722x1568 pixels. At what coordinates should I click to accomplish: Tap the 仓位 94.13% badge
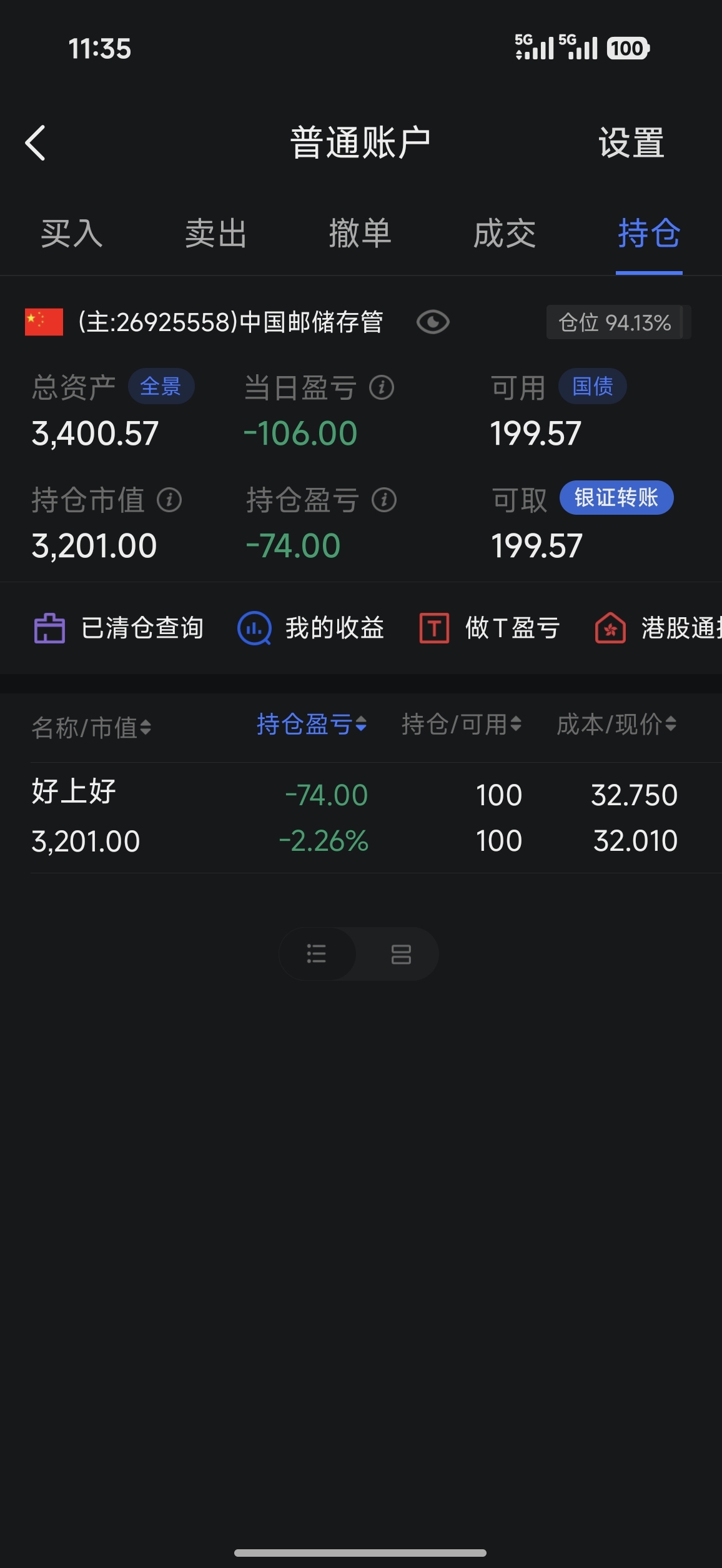[x=616, y=322]
